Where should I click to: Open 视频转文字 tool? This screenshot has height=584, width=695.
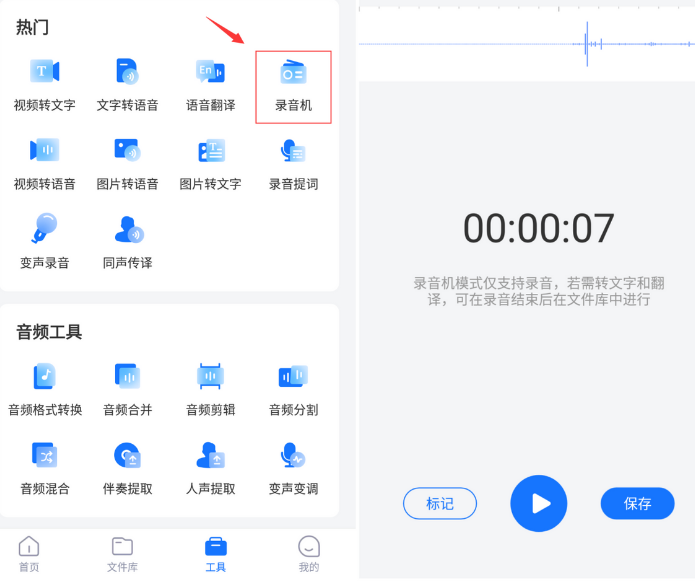tap(44, 85)
